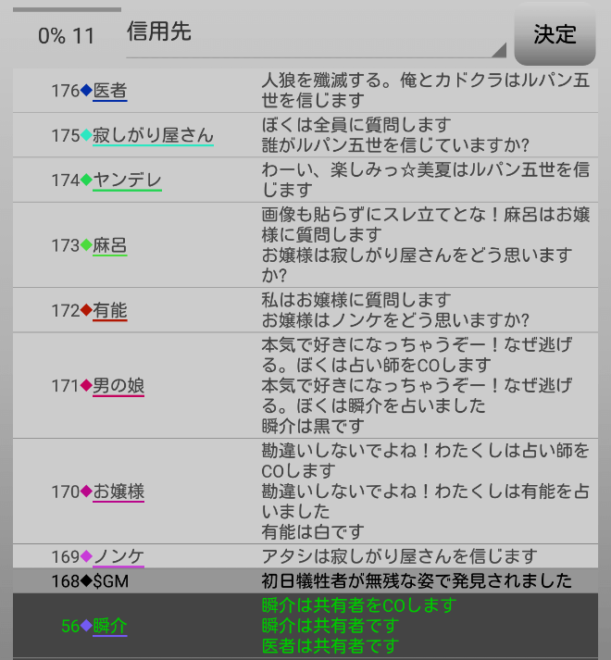
Task: Open player link 医者
Action: coord(110,91)
